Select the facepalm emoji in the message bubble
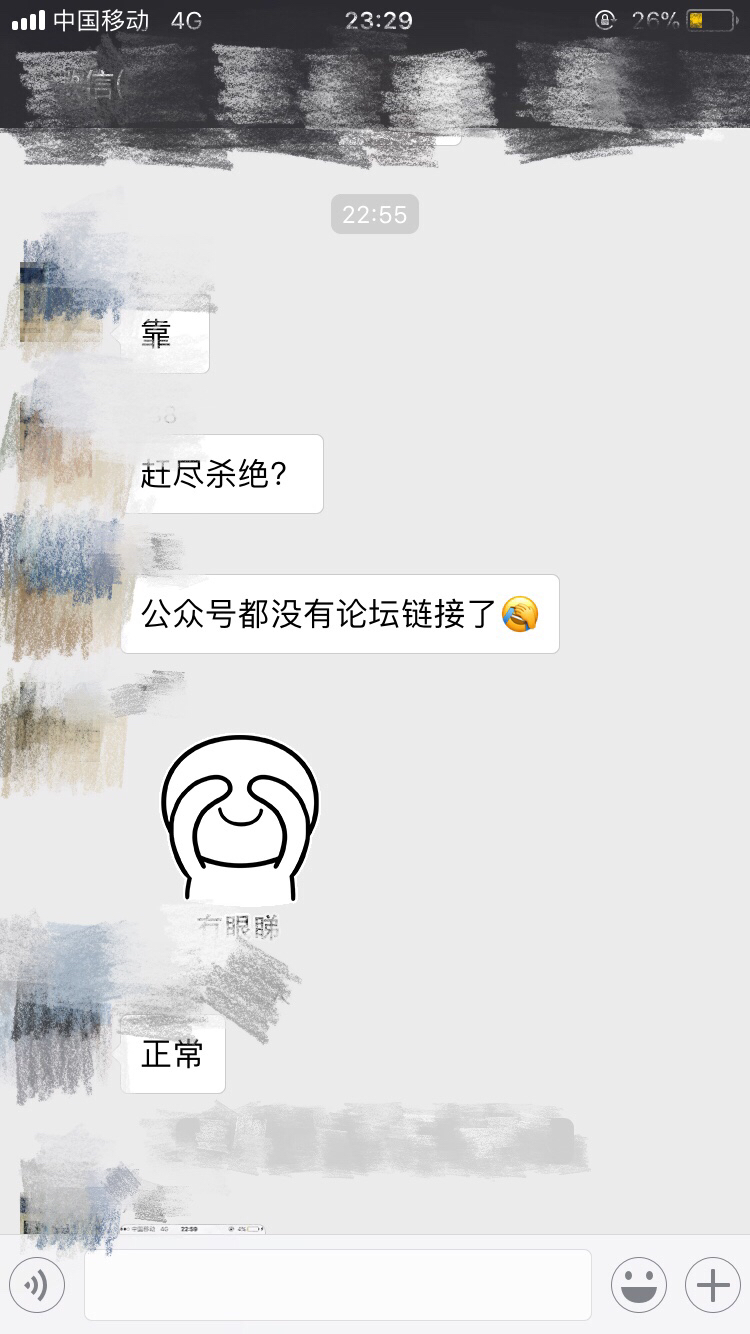This screenshot has width=750, height=1334. point(519,613)
